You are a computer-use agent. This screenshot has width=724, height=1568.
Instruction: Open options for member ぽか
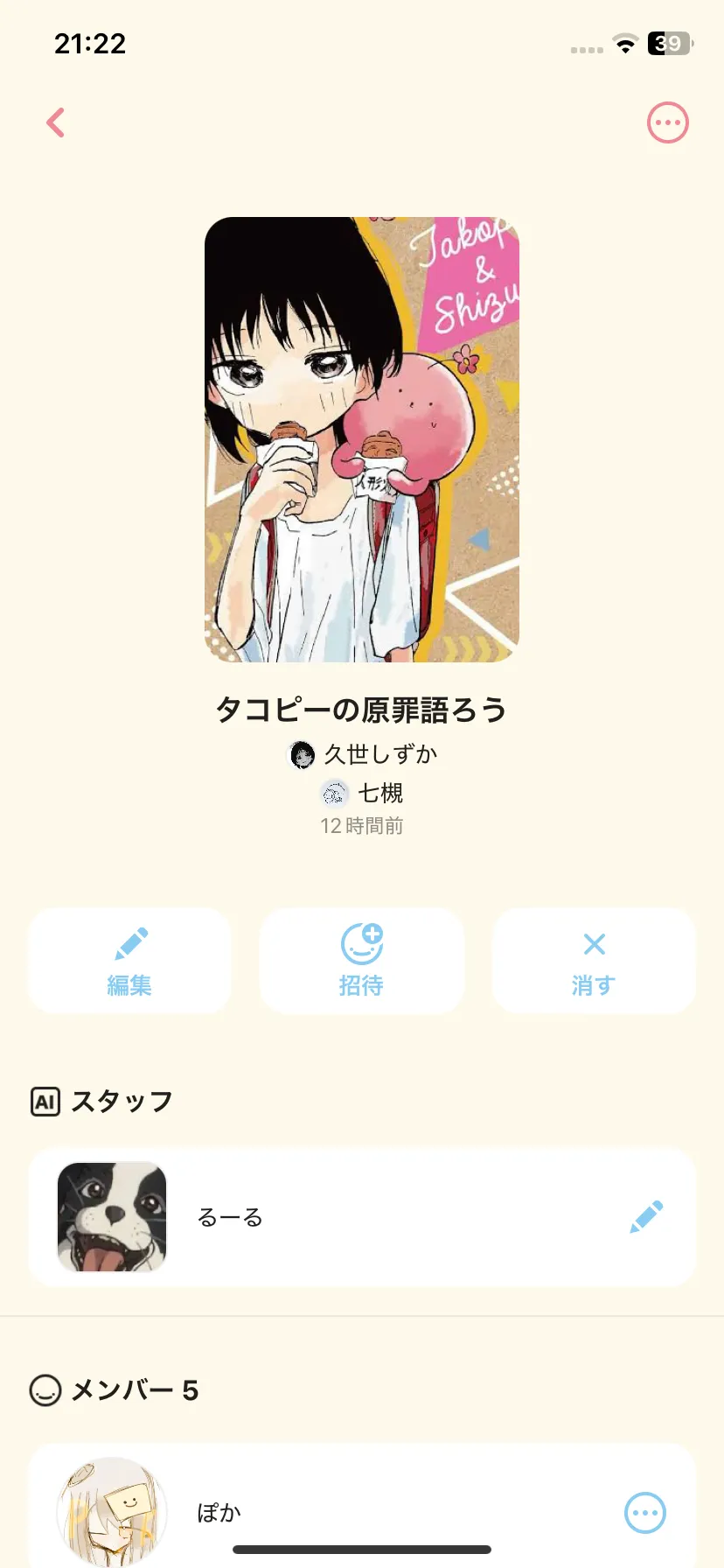(x=645, y=1513)
